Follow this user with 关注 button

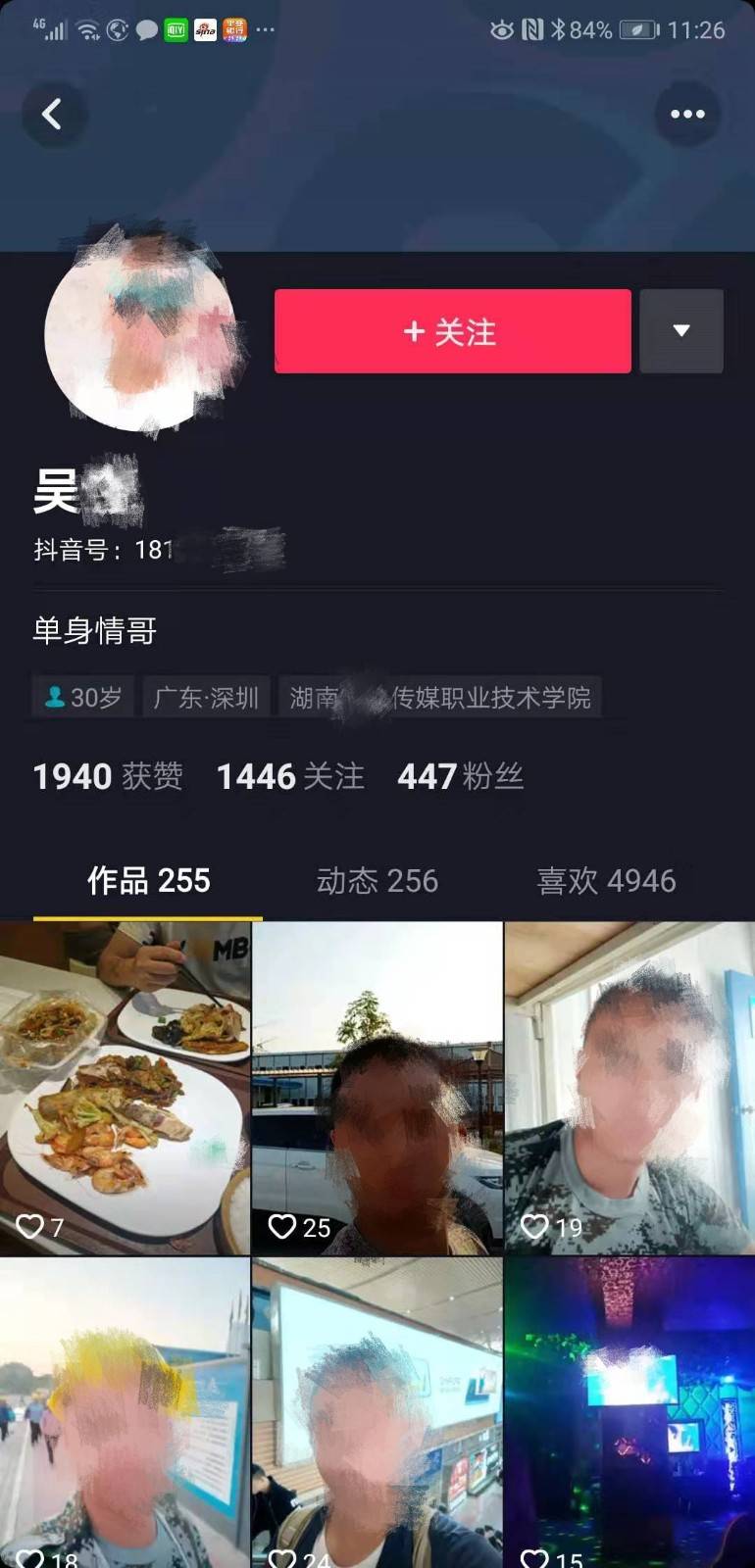[x=452, y=331]
